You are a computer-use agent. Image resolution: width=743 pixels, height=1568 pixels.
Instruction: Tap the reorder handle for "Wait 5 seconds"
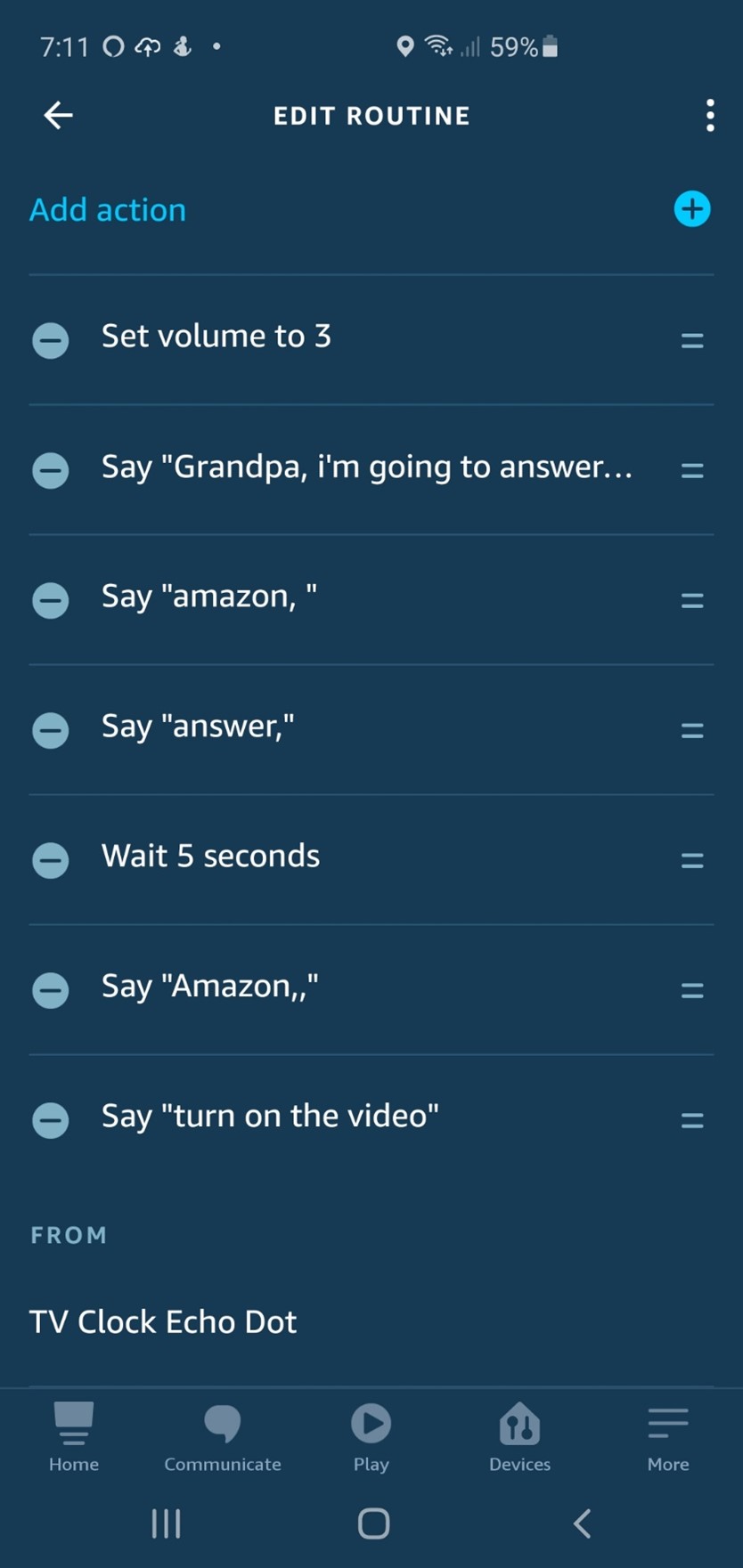[692, 860]
